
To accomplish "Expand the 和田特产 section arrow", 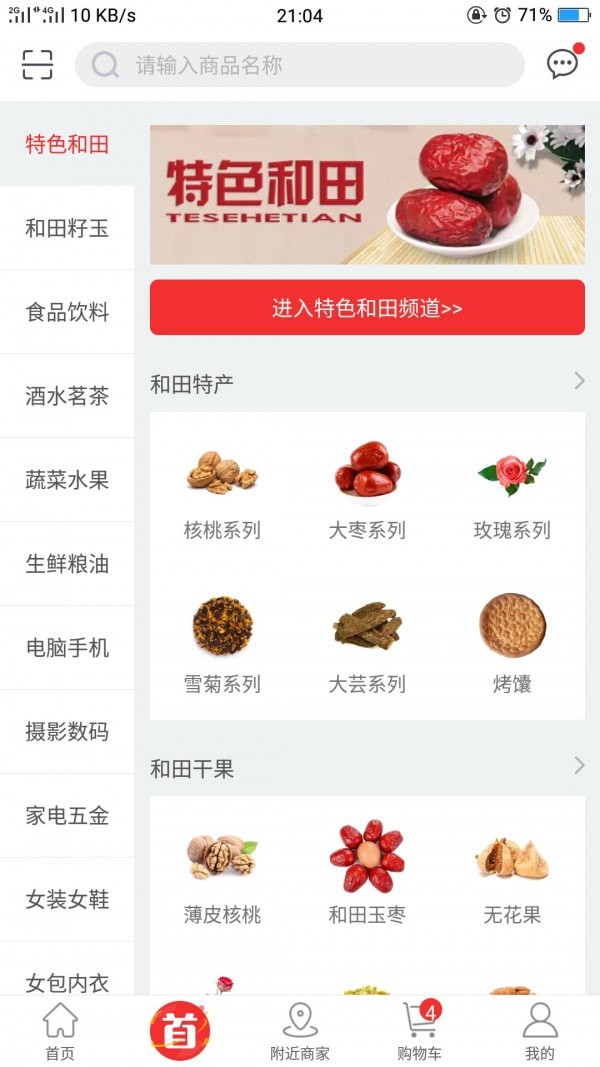I will [x=579, y=381].
